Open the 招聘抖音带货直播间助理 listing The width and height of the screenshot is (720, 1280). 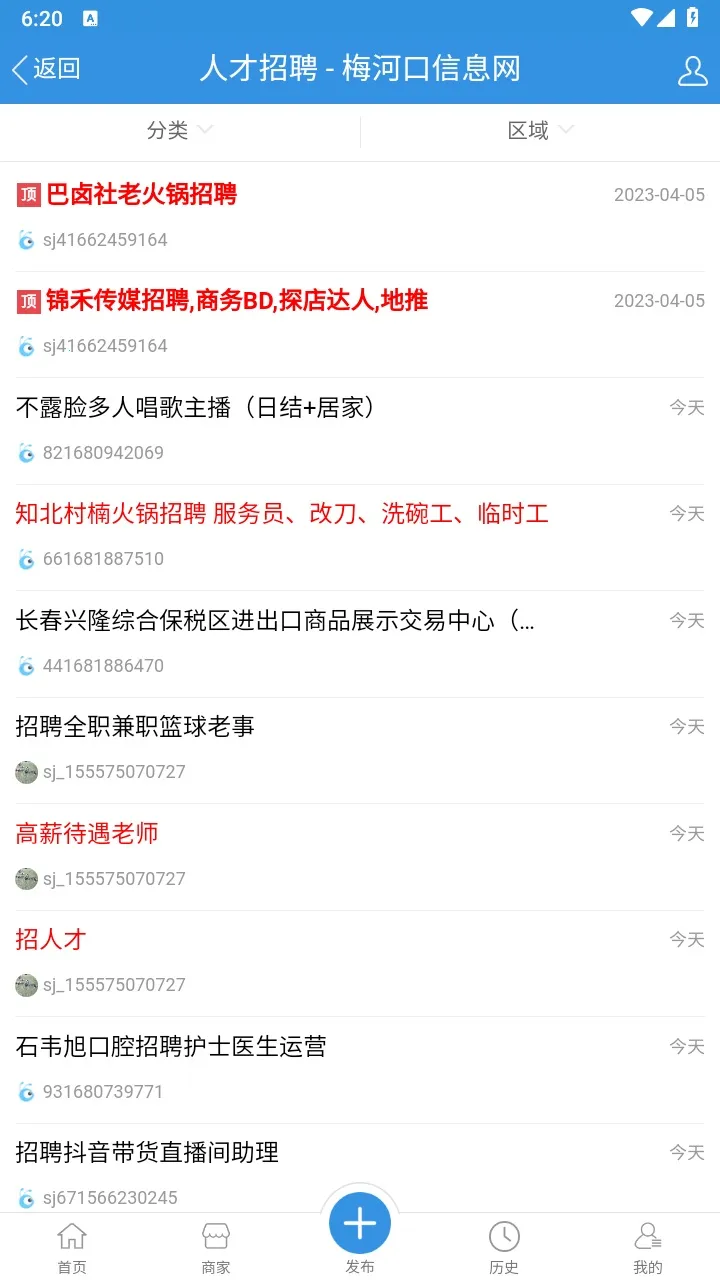(147, 1152)
